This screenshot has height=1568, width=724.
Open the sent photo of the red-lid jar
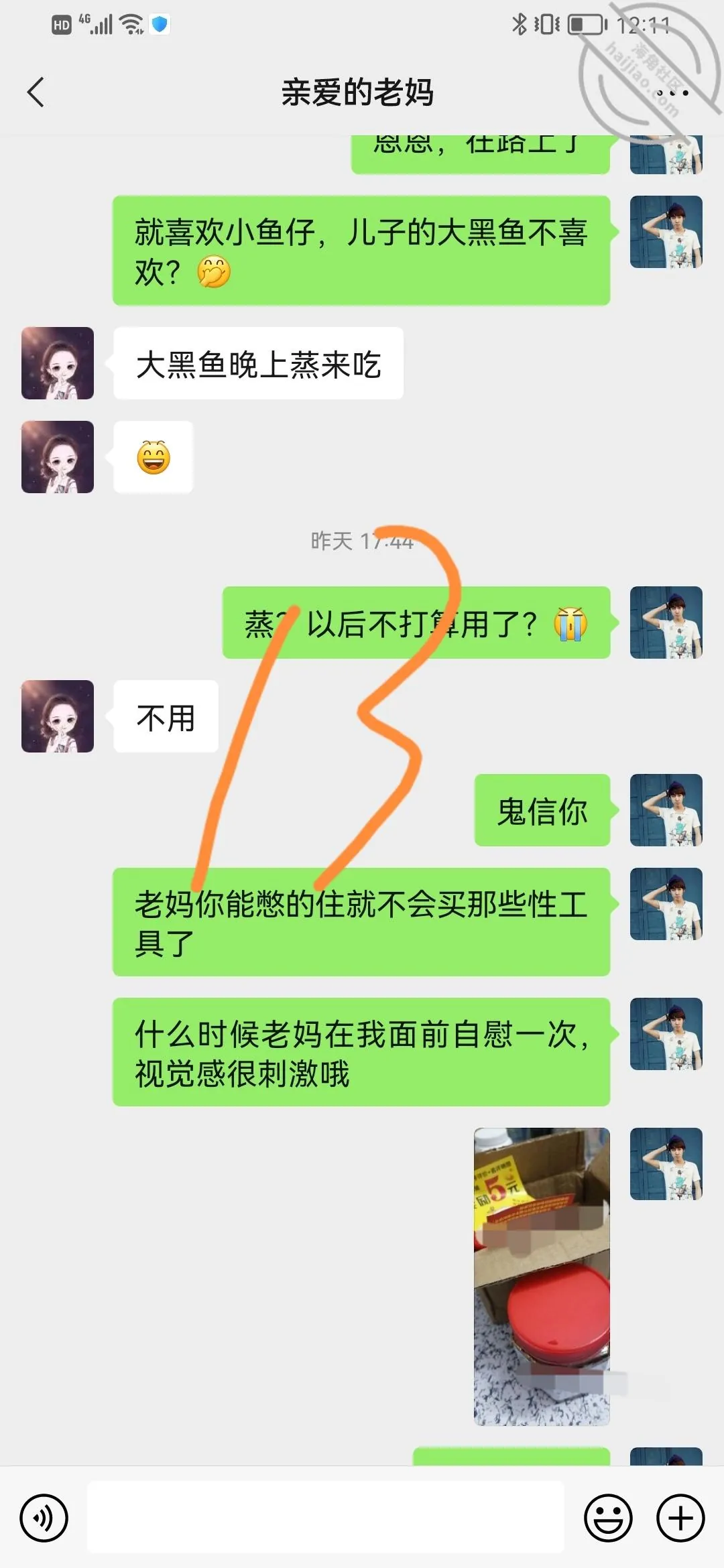click(x=542, y=1277)
